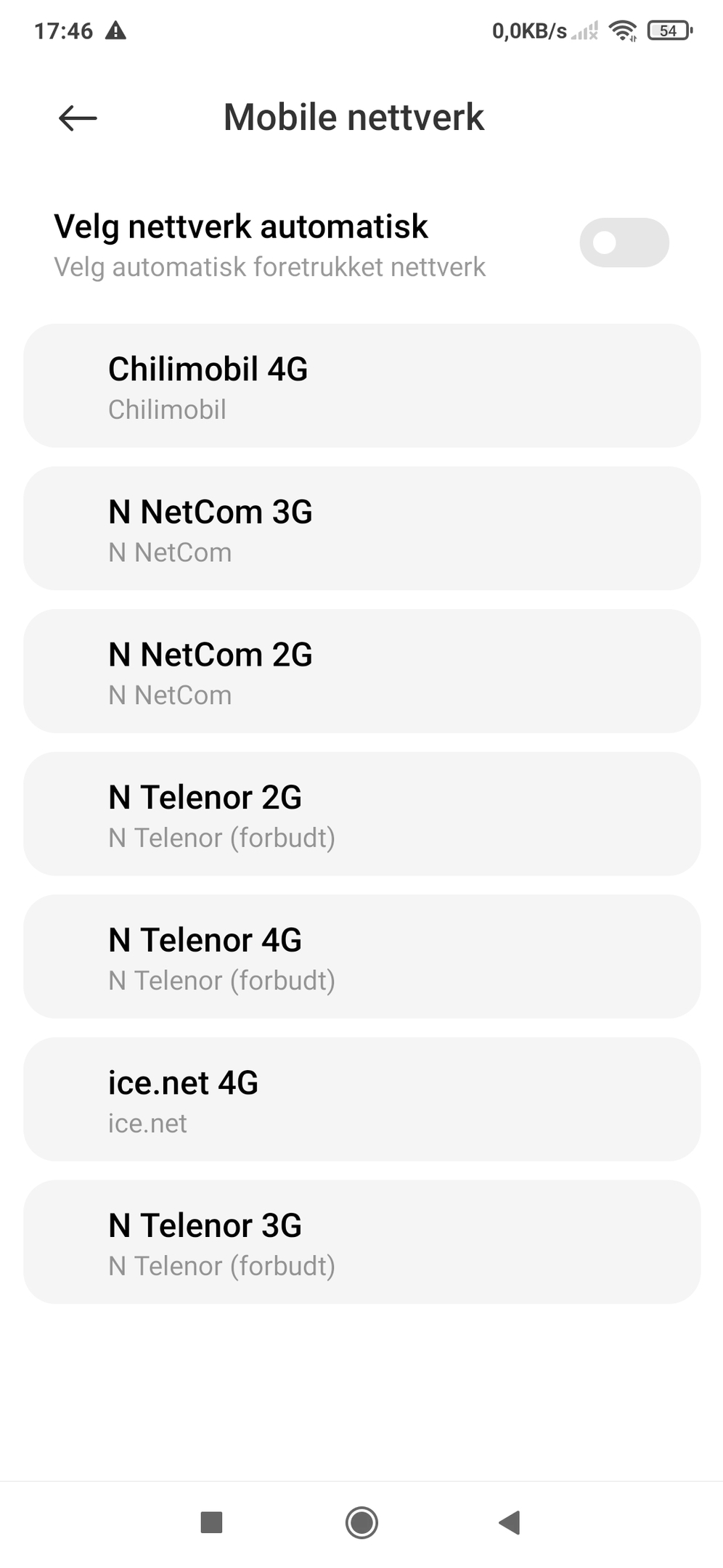
Task: Open recent apps from navigation bar
Action: (x=211, y=1522)
